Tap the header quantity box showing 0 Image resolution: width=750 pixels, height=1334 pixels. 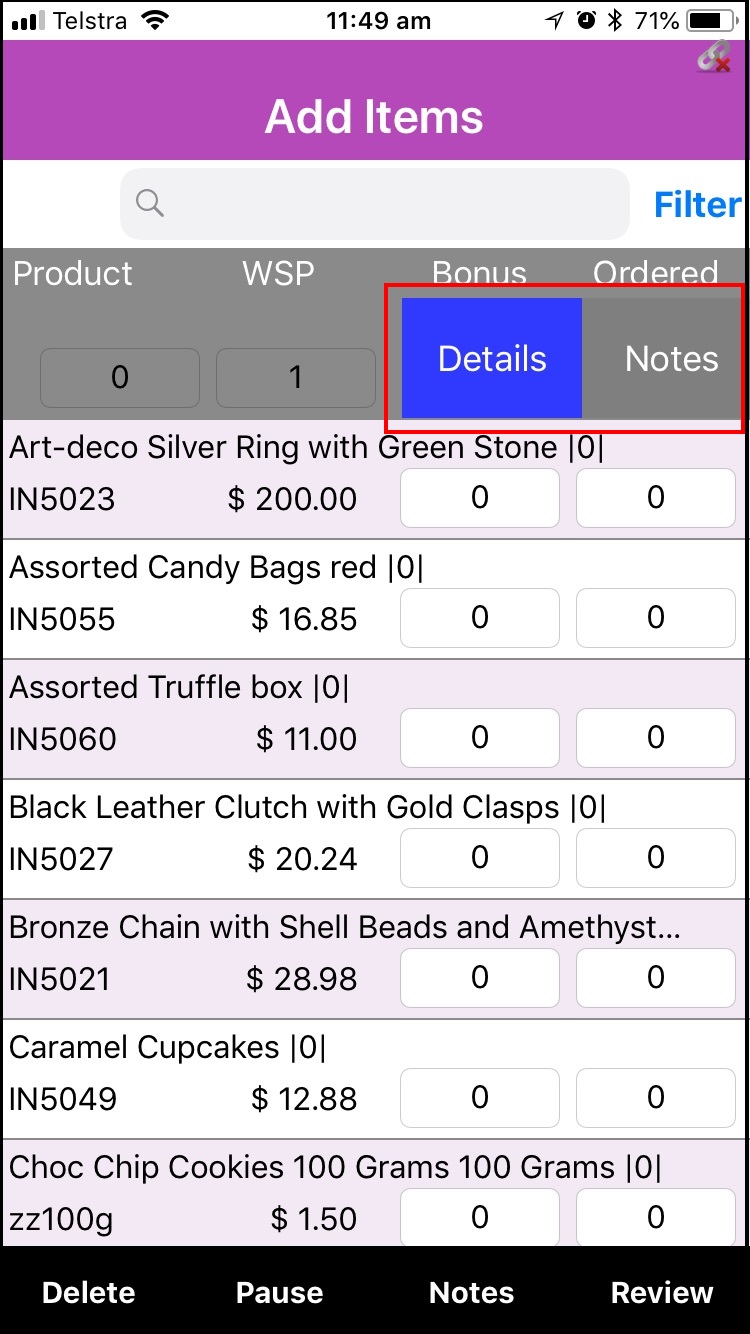[120, 377]
